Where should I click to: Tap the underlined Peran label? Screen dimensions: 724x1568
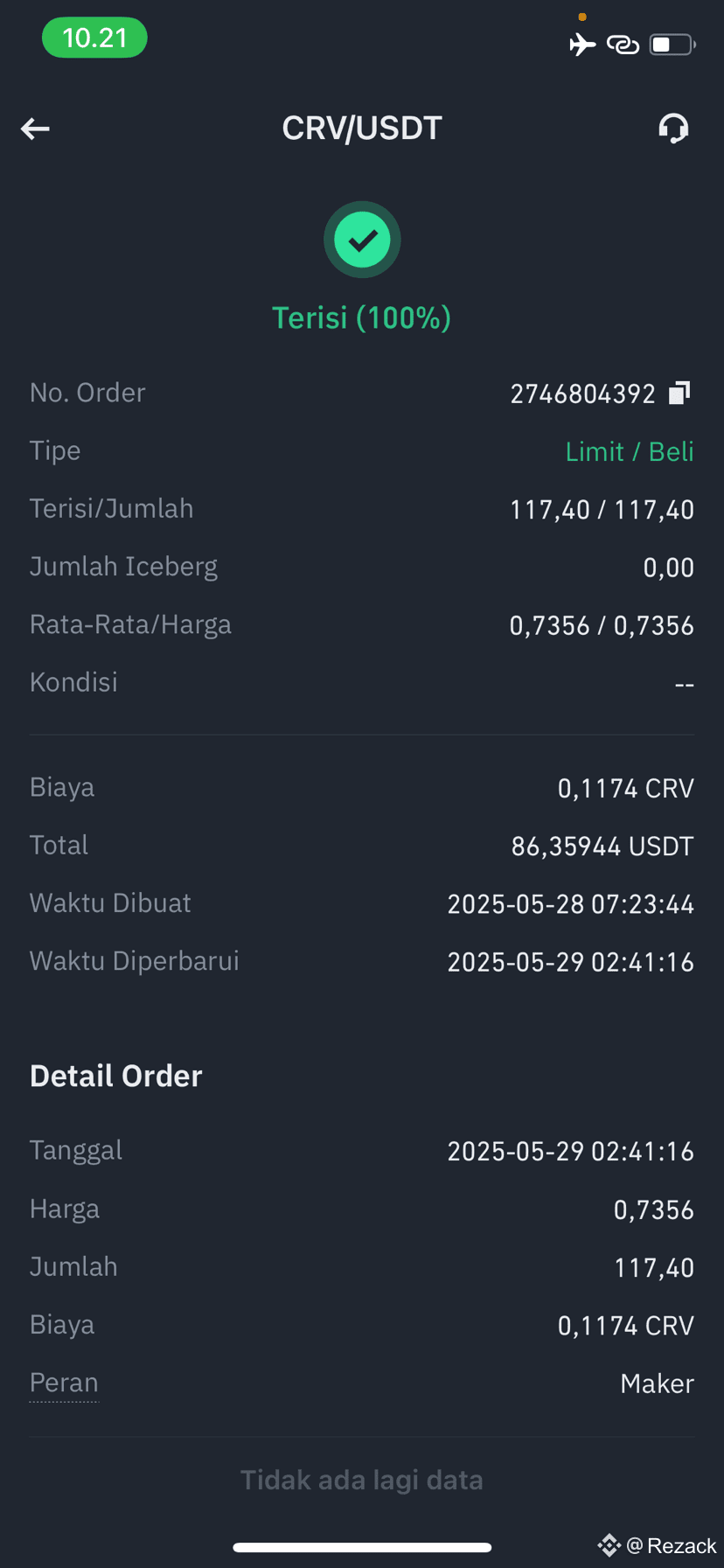pos(64,1383)
